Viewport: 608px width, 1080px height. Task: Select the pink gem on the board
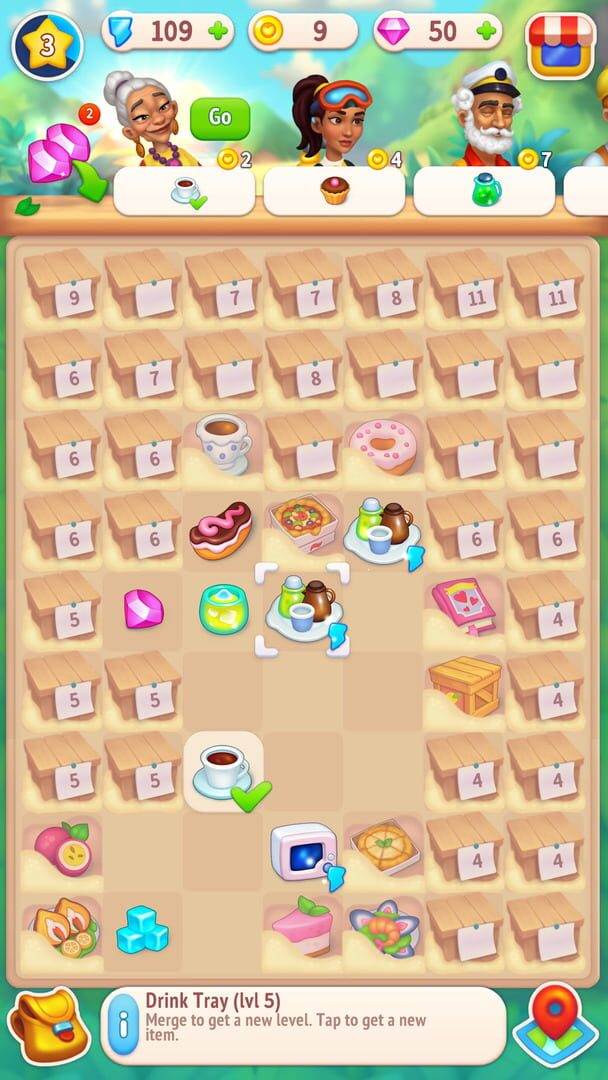point(142,609)
